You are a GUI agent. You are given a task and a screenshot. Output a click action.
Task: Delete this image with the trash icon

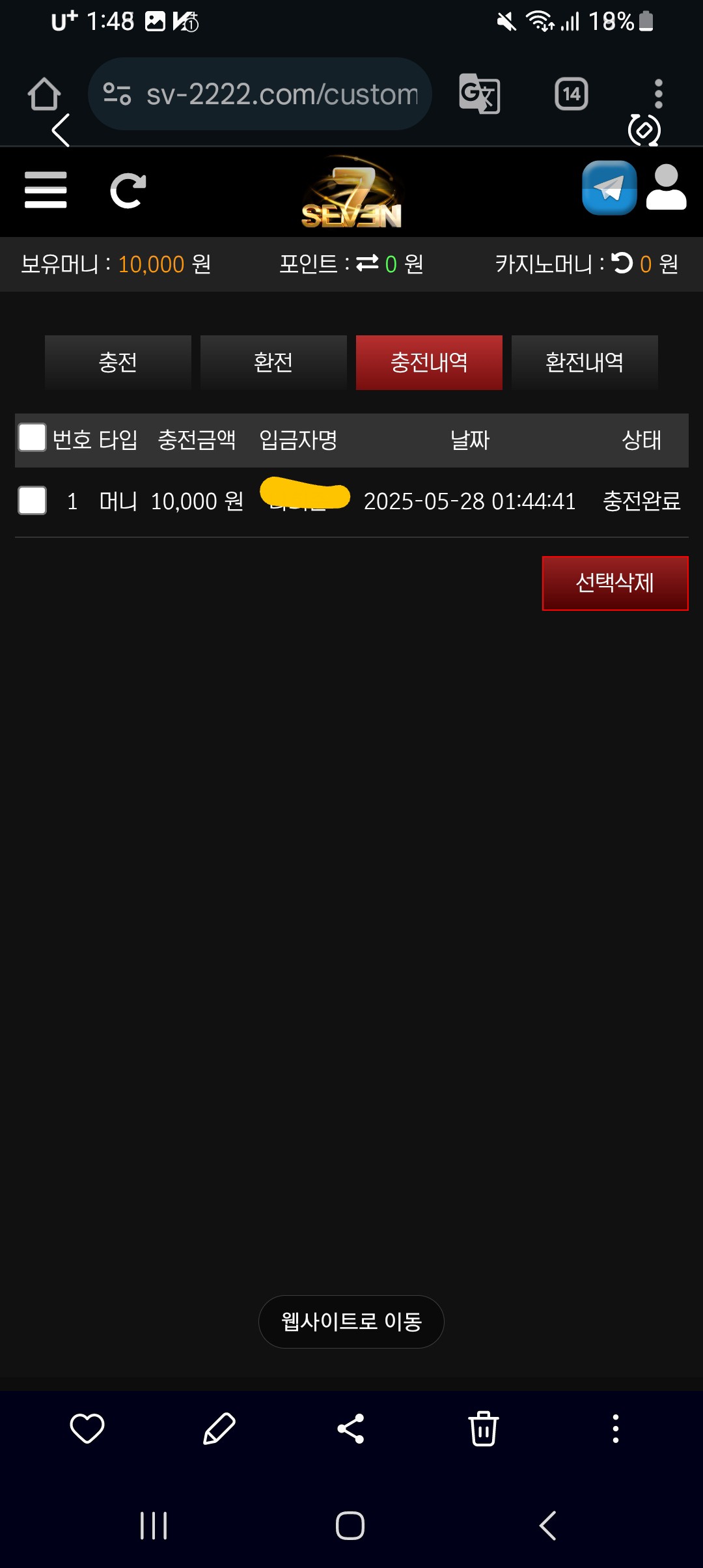click(483, 1429)
